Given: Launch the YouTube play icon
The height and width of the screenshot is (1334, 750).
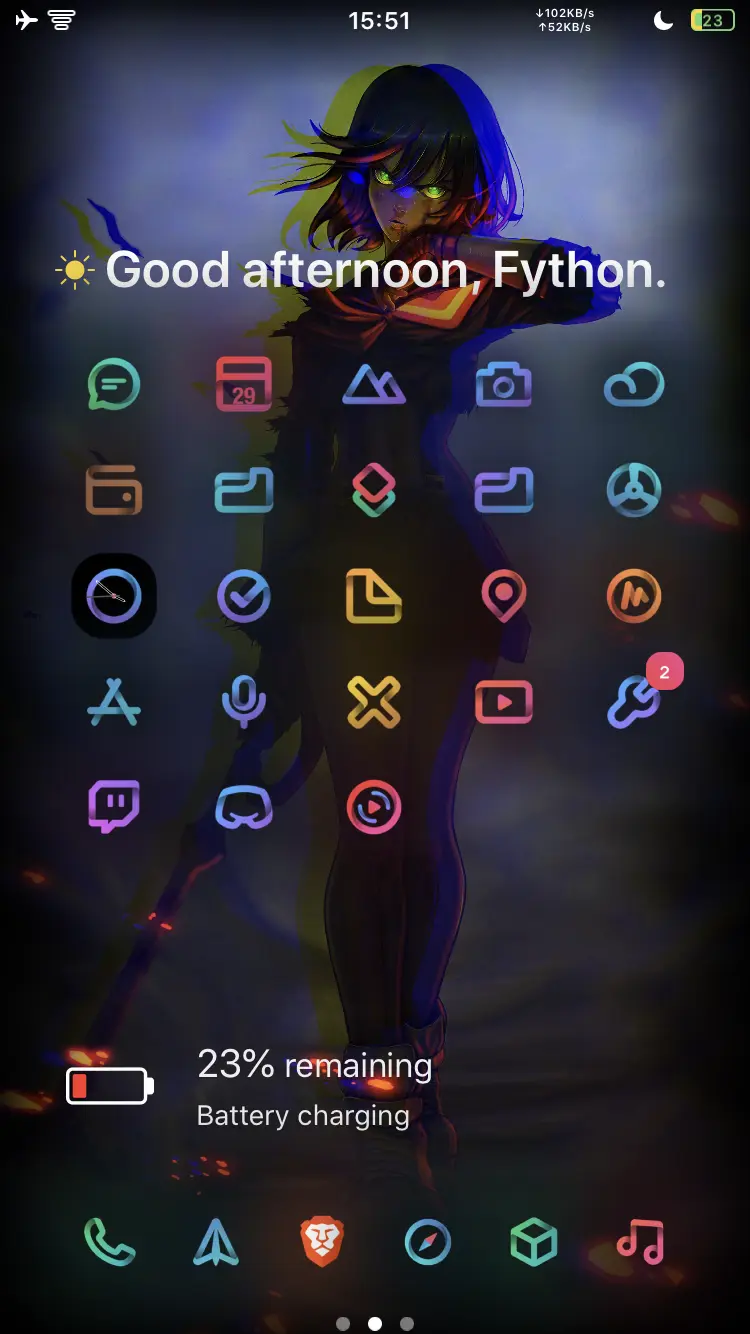Looking at the screenshot, I should [x=504, y=703].
